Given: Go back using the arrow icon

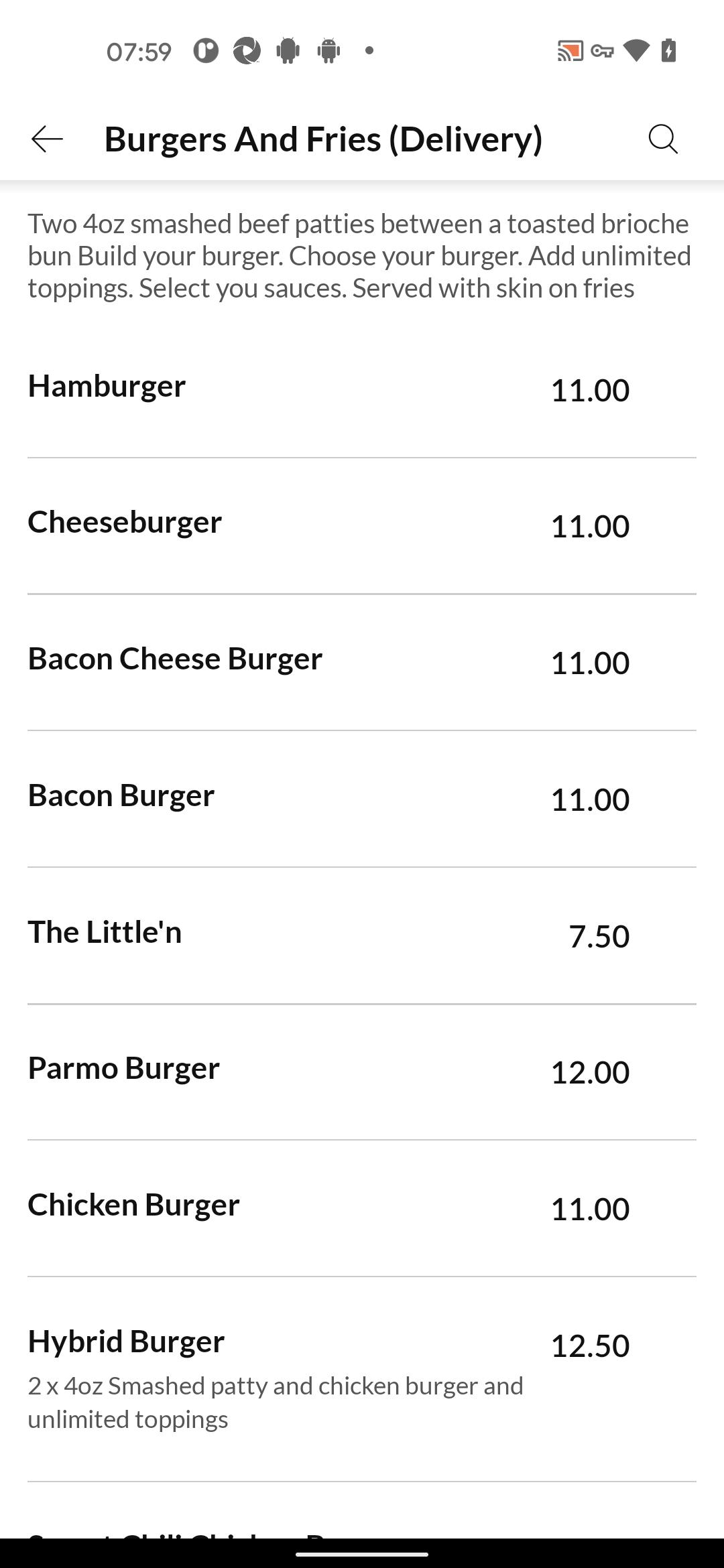Looking at the screenshot, I should click(47, 139).
